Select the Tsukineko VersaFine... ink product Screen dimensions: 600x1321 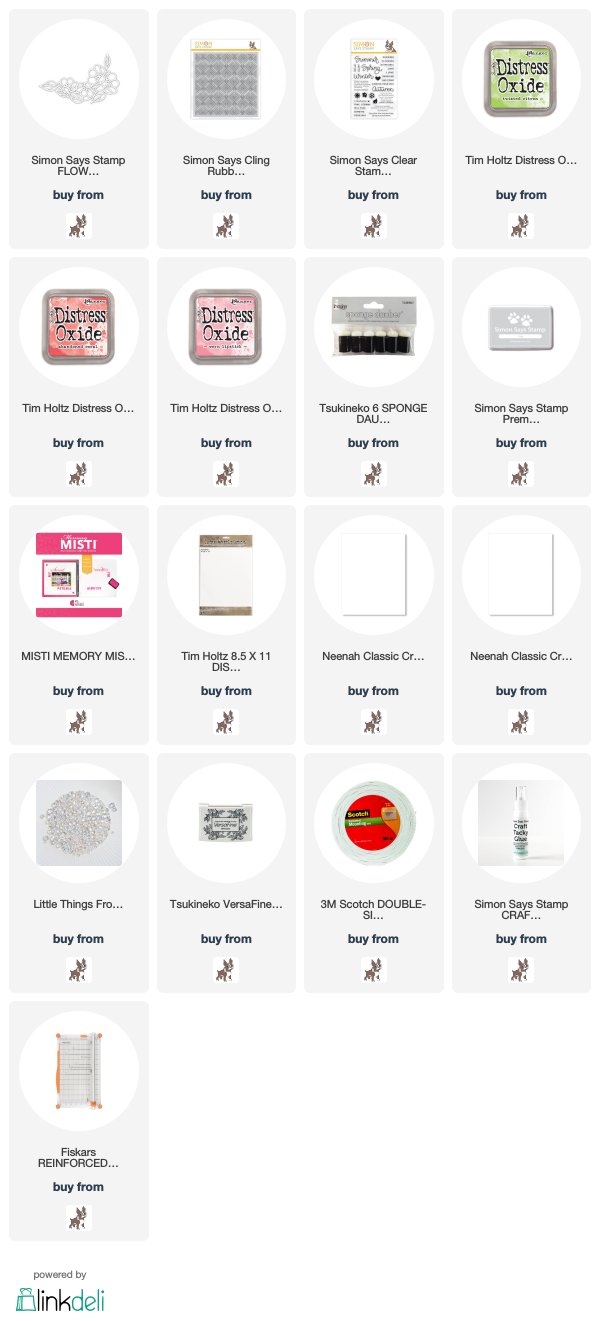tap(227, 873)
